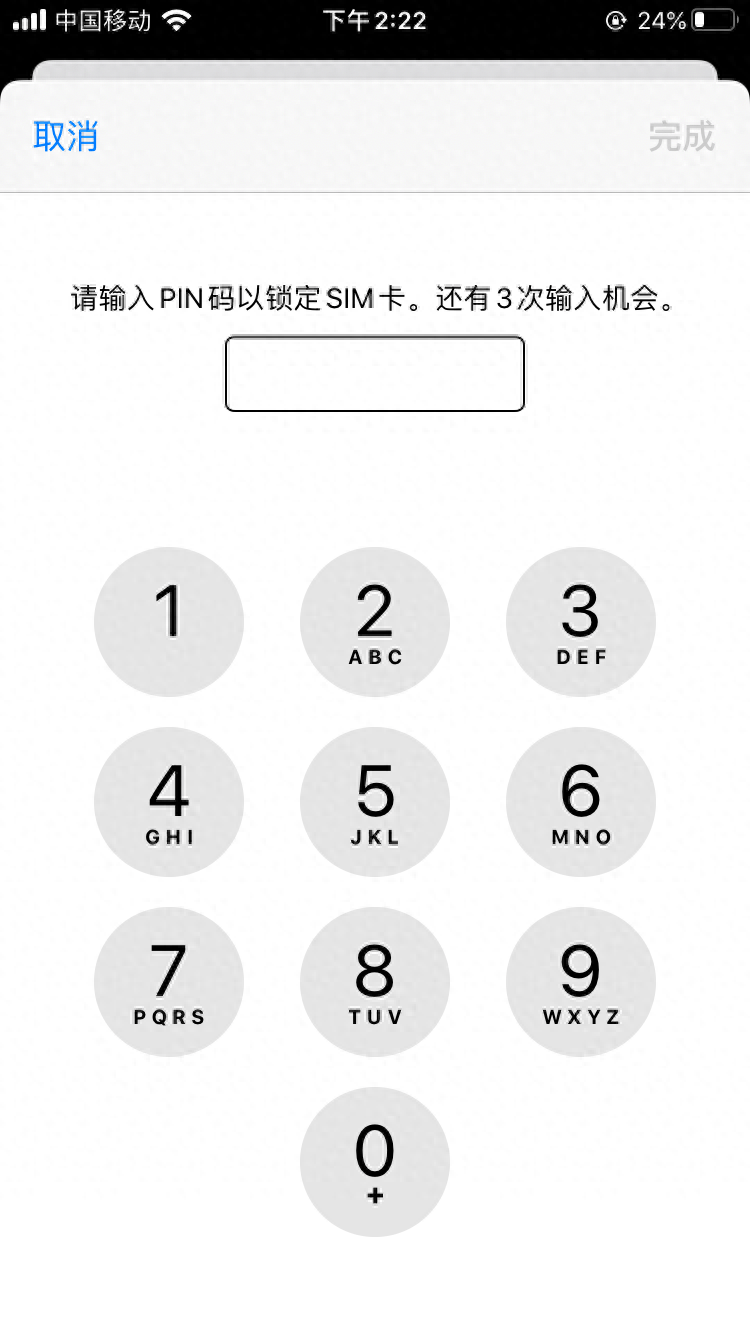Viewport: 750px width, 1334px height.
Task: Tap the 7 PQRS key
Action: click(169, 982)
